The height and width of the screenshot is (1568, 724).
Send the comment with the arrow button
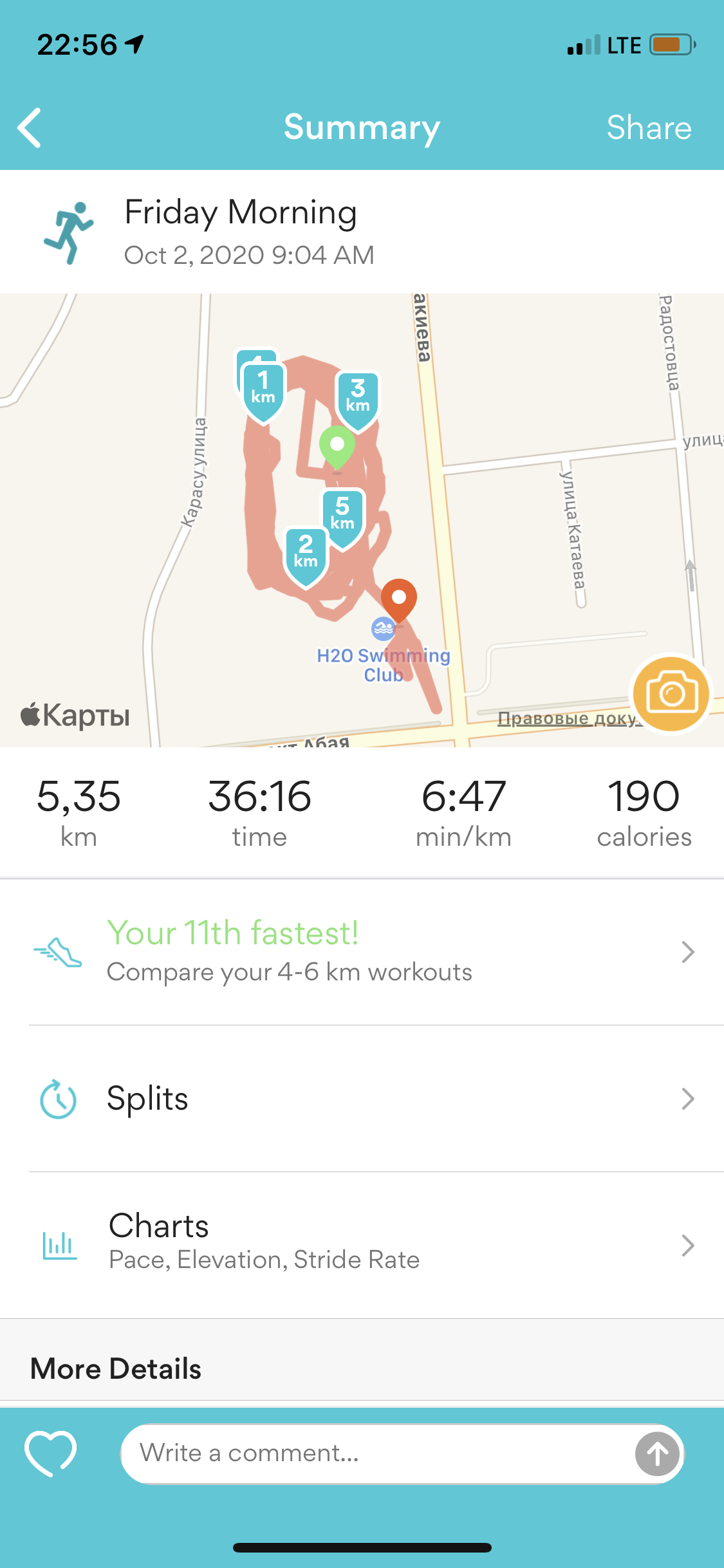[x=657, y=1453]
